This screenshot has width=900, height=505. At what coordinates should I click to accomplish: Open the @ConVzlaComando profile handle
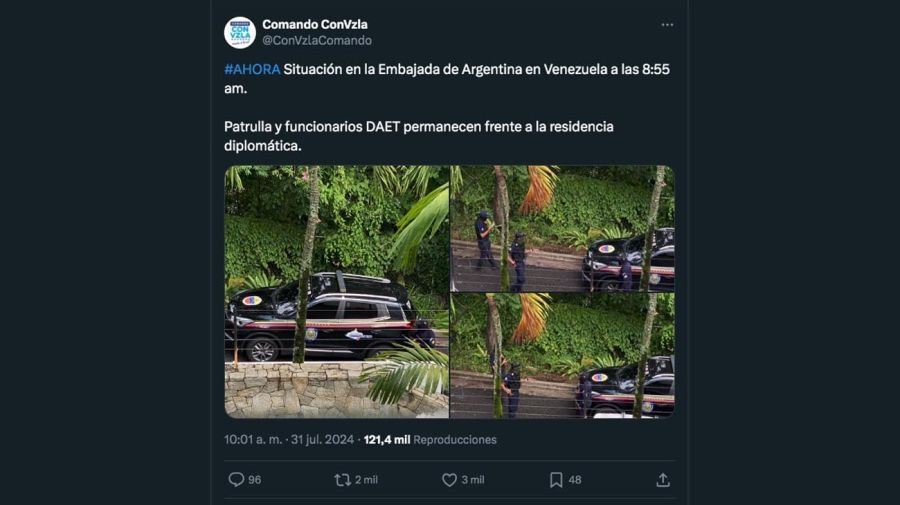317,40
